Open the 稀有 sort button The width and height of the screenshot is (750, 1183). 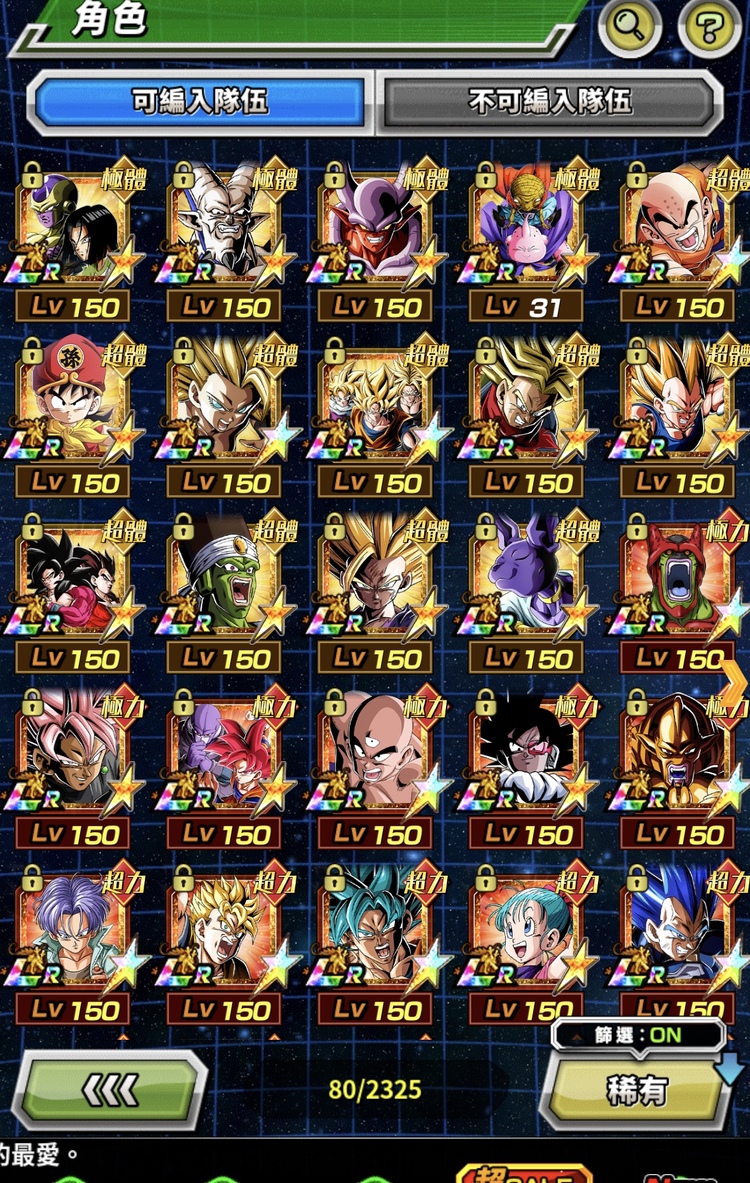click(x=637, y=1090)
